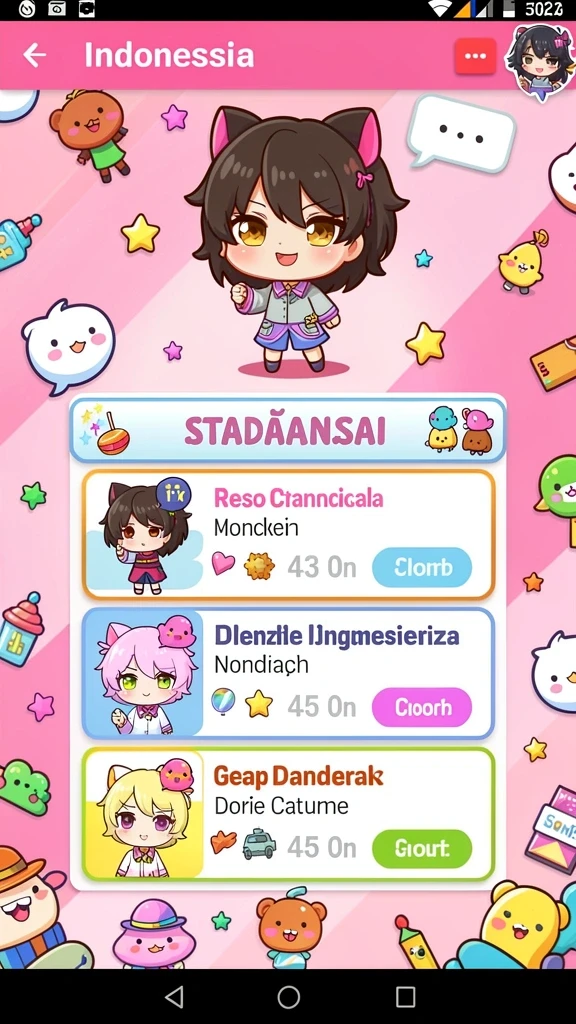576x1024 pixels.
Task: Open the red overflow menu button
Action: (x=475, y=56)
